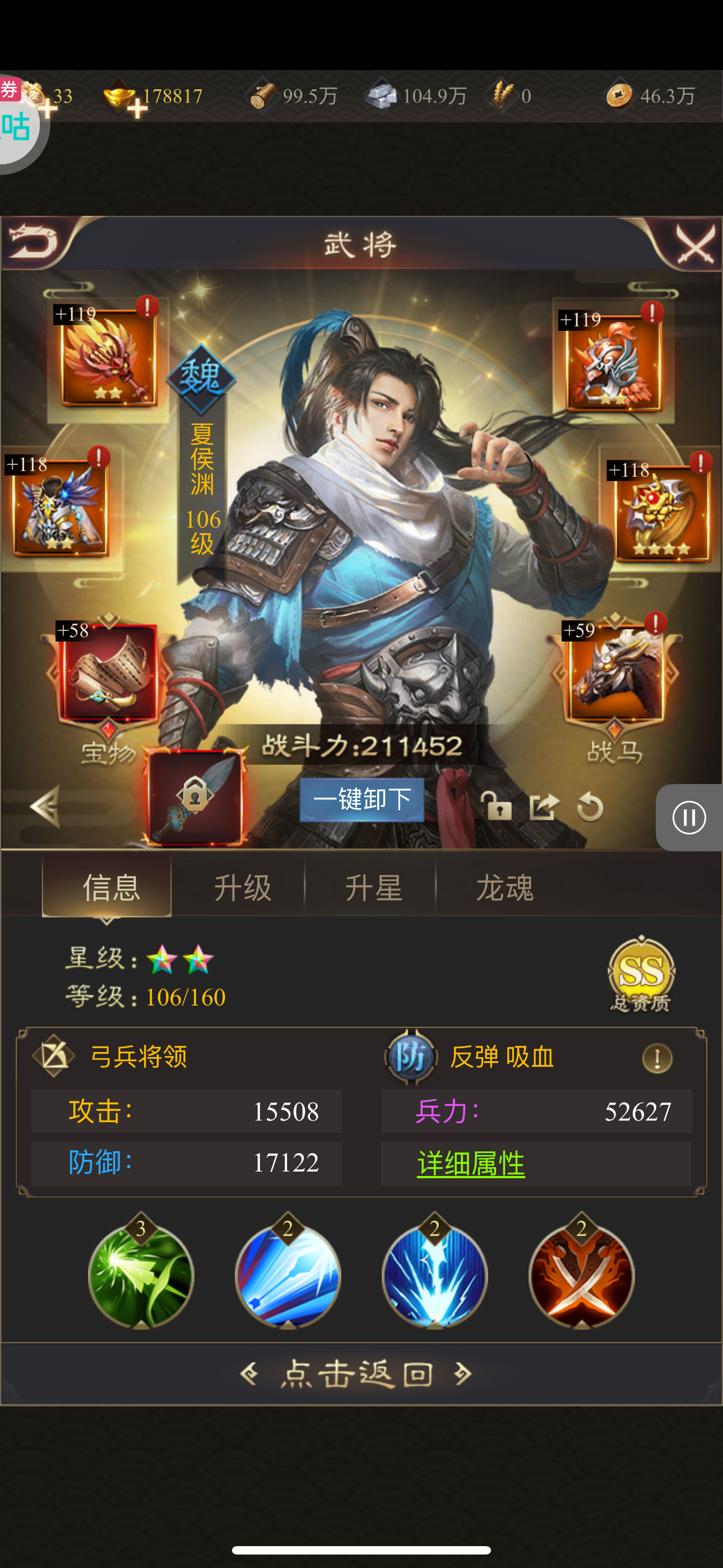Toggle the padlock icon for this general

pyautogui.click(x=497, y=807)
